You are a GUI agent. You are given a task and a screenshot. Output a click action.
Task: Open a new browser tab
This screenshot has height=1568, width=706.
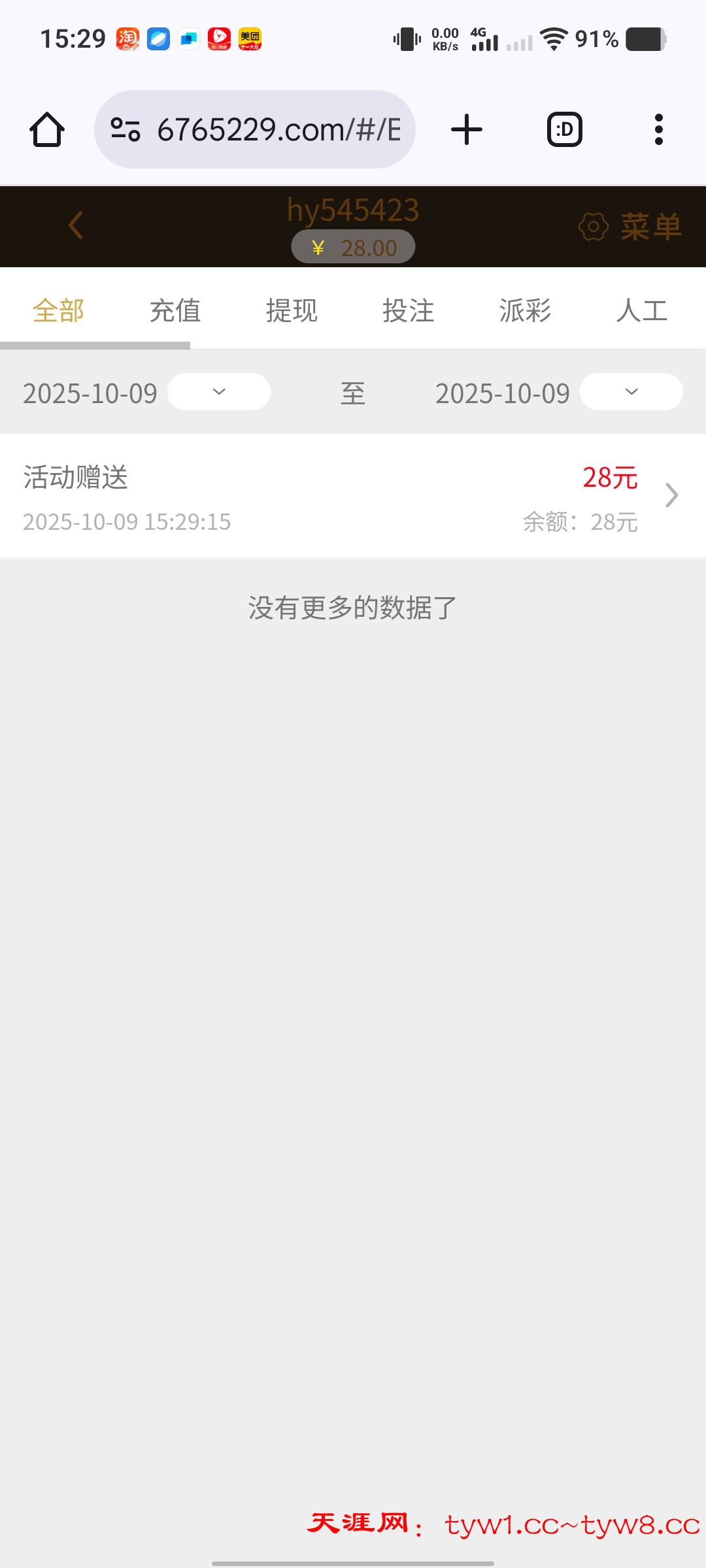tap(467, 129)
